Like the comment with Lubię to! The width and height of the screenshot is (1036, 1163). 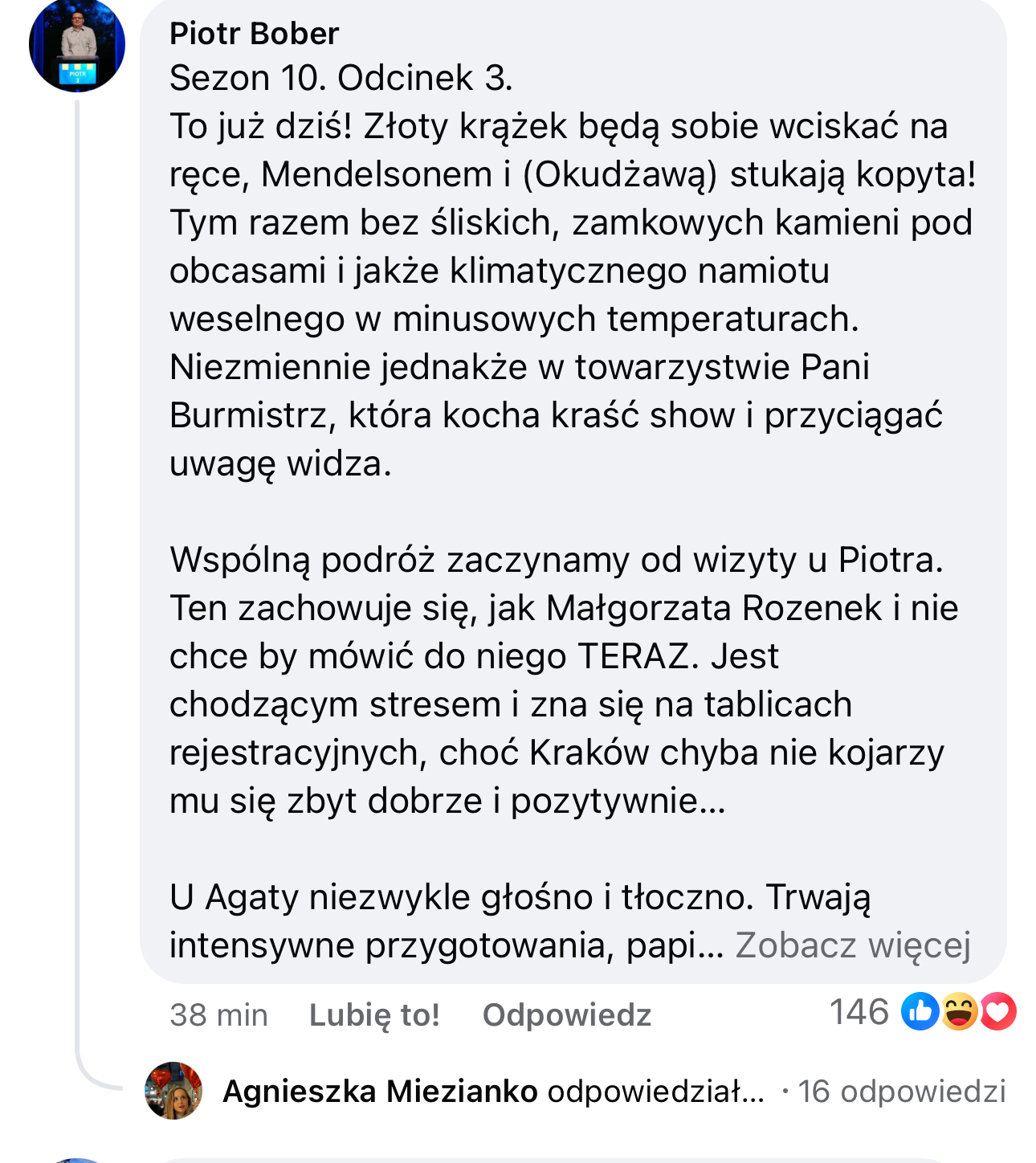tap(374, 1015)
